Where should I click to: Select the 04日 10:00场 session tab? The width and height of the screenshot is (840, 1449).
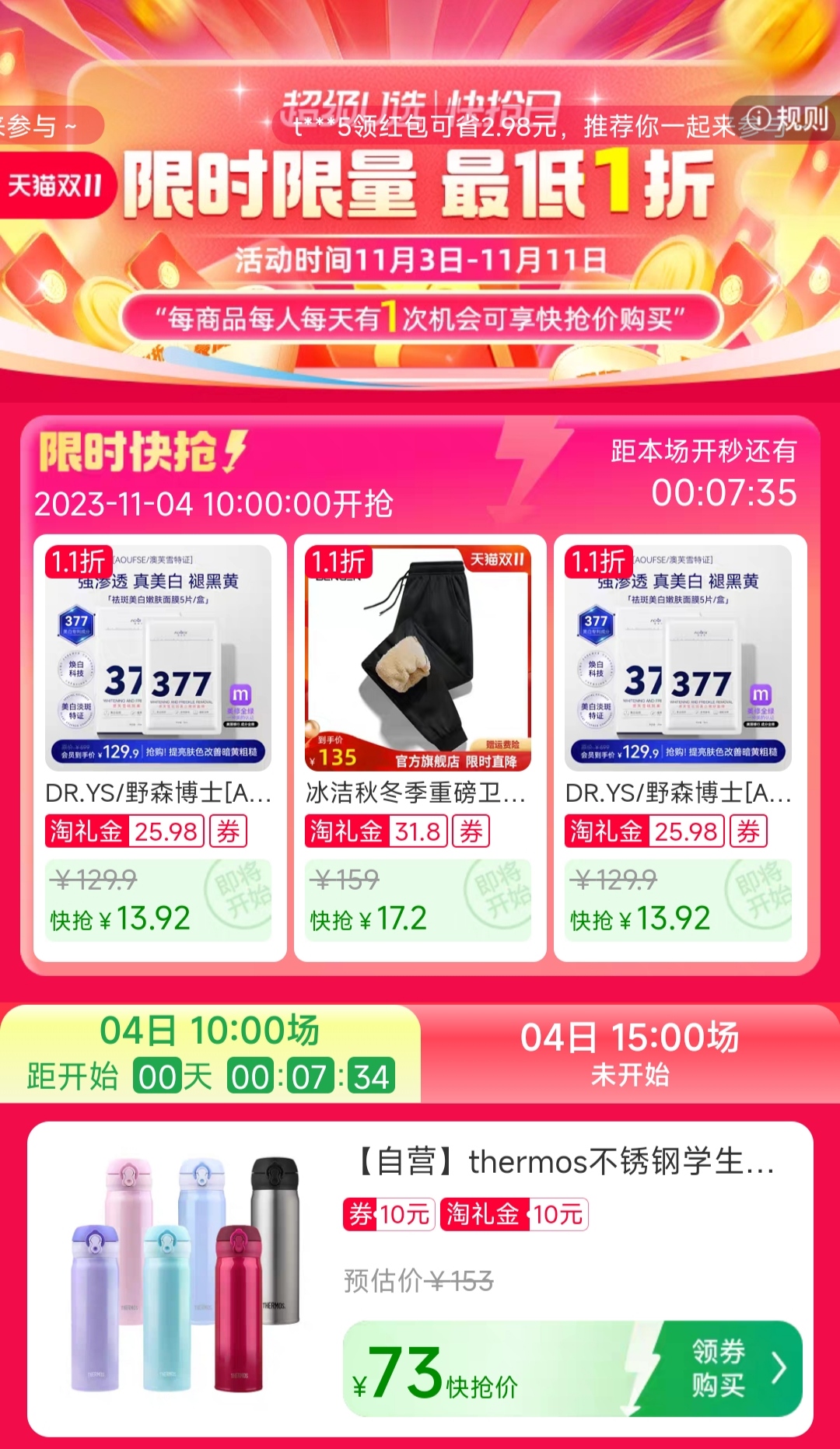(x=210, y=1053)
